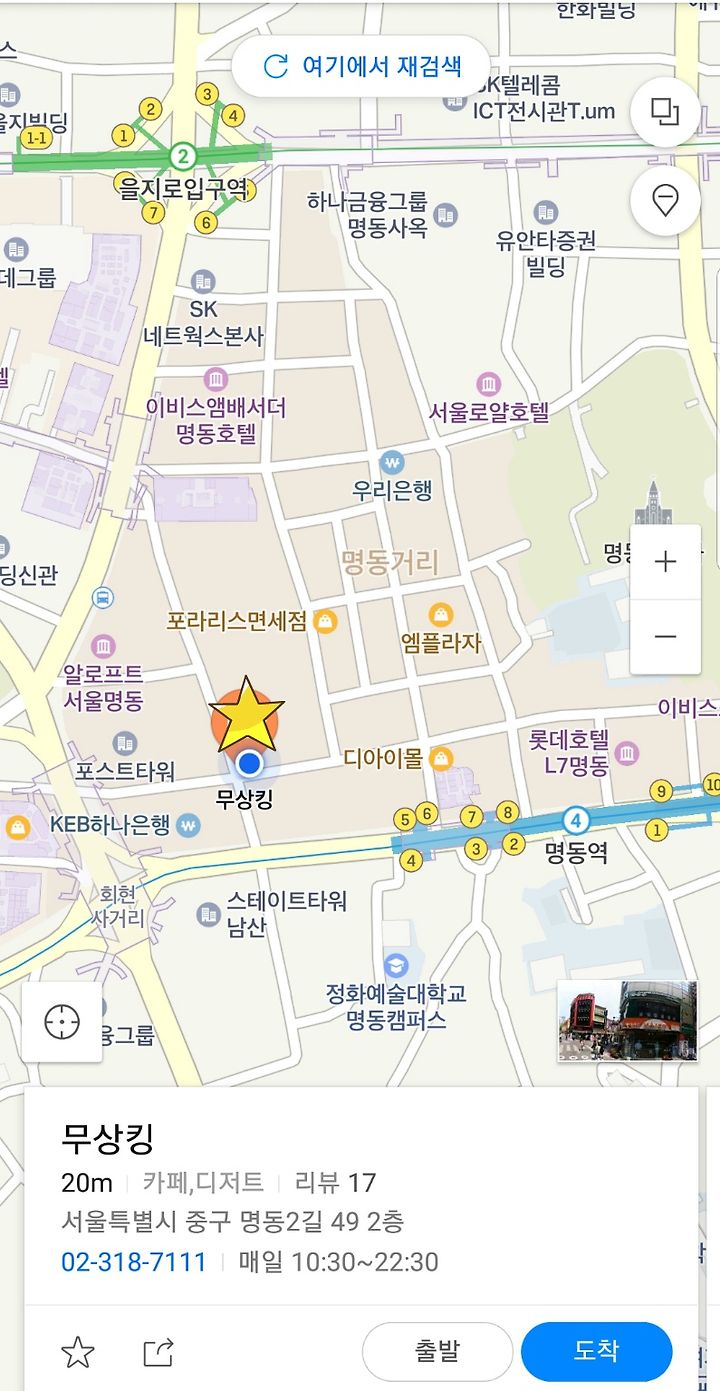
Task: Set 무상킹 as 출발 point
Action: point(437,1351)
